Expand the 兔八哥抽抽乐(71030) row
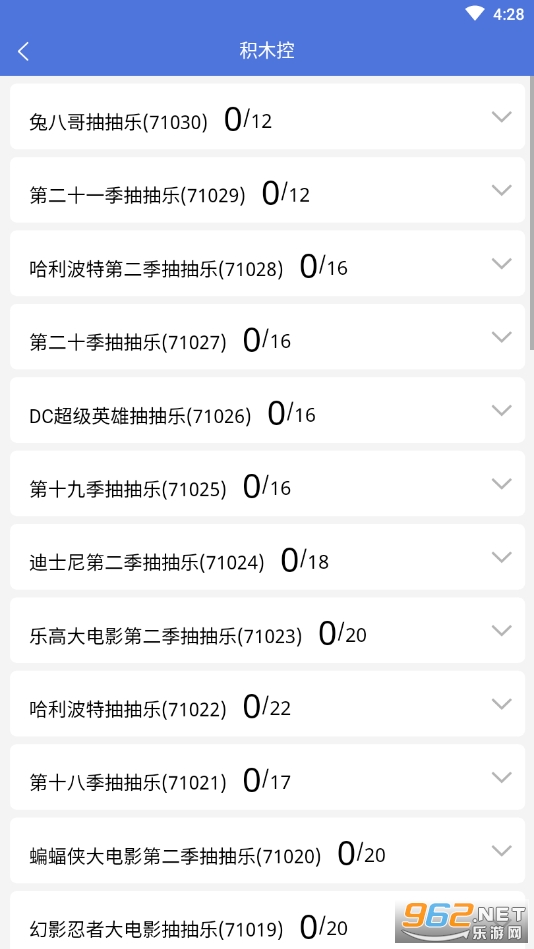The width and height of the screenshot is (534, 949). (x=267, y=117)
